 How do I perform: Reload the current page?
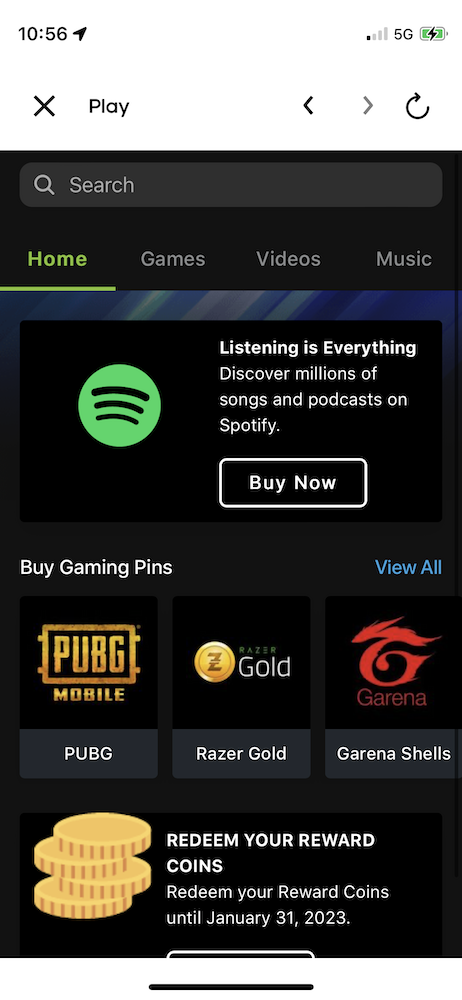pos(417,106)
